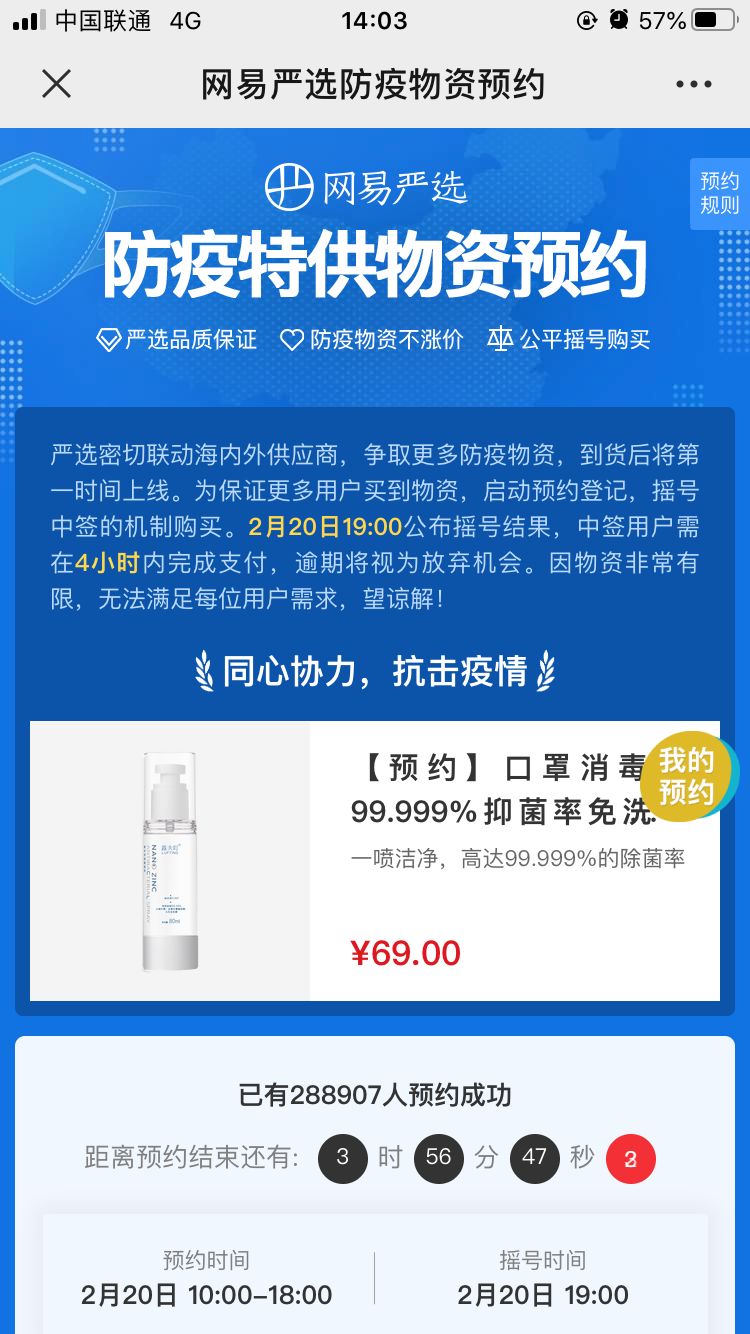Tap the product bottle thumbnail image
750x1334 pixels.
click(x=170, y=862)
